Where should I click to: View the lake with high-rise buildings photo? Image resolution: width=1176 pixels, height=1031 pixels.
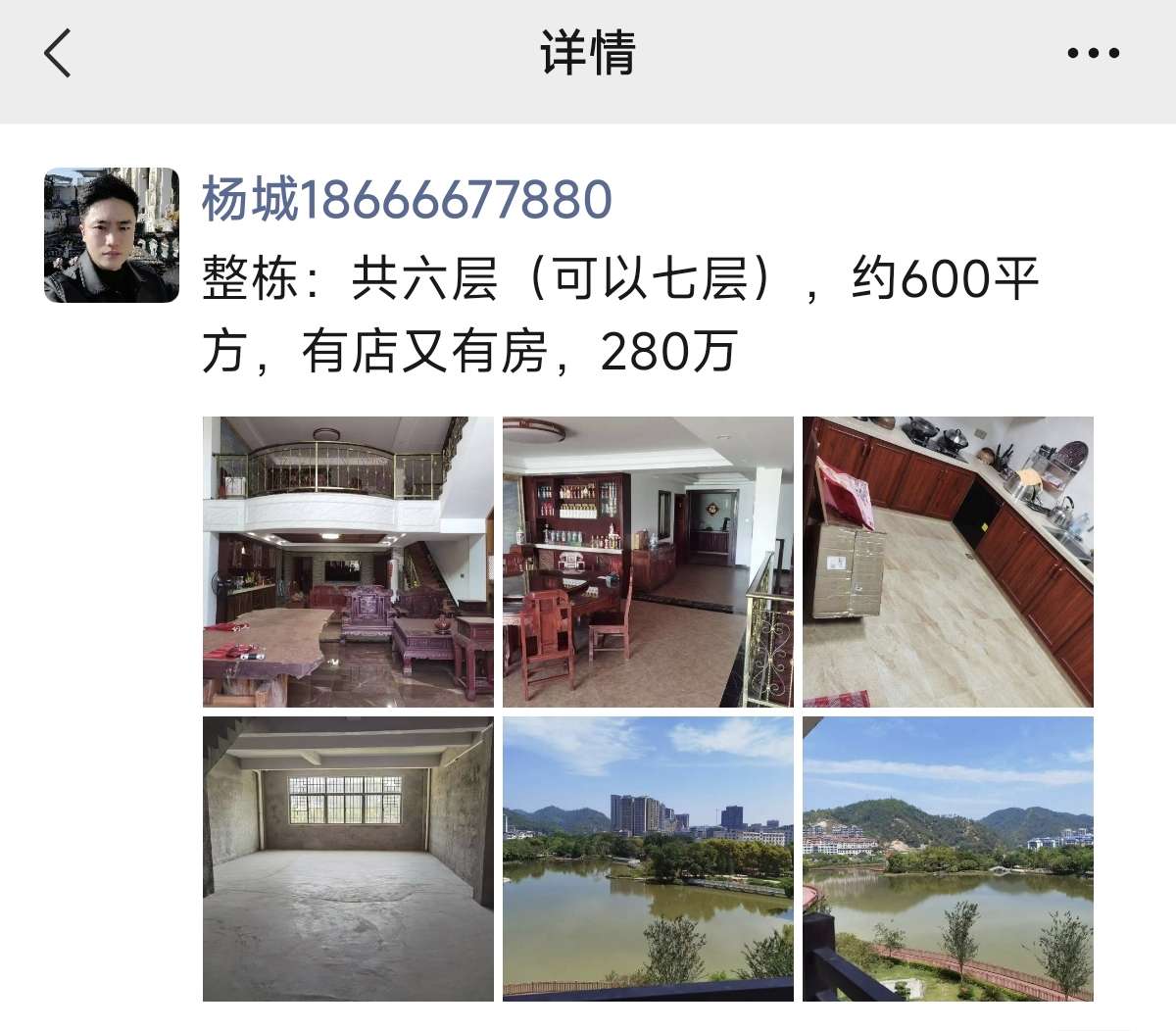click(x=648, y=859)
